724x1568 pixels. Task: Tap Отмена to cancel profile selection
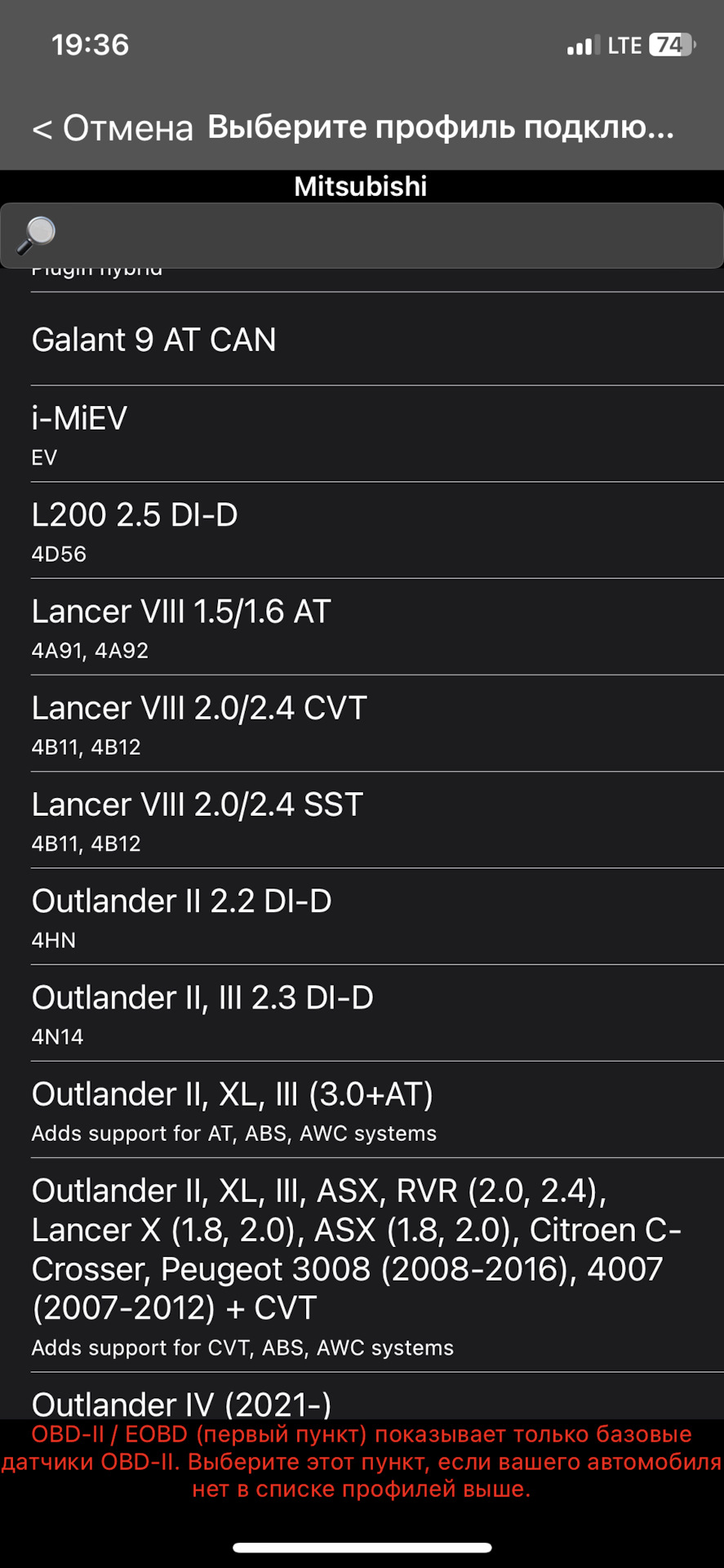[x=113, y=128]
